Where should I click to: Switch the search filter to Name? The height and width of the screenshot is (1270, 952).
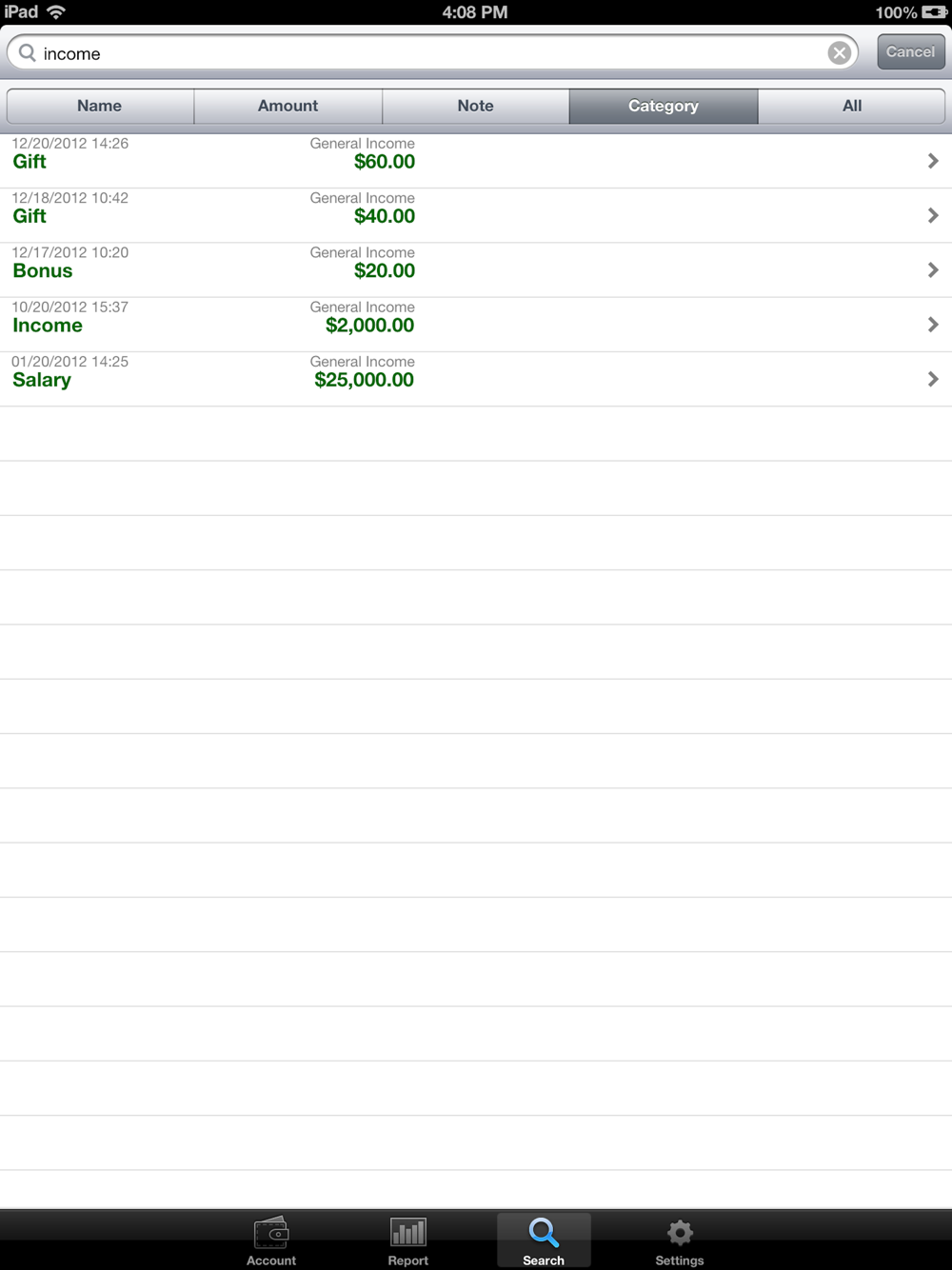100,106
